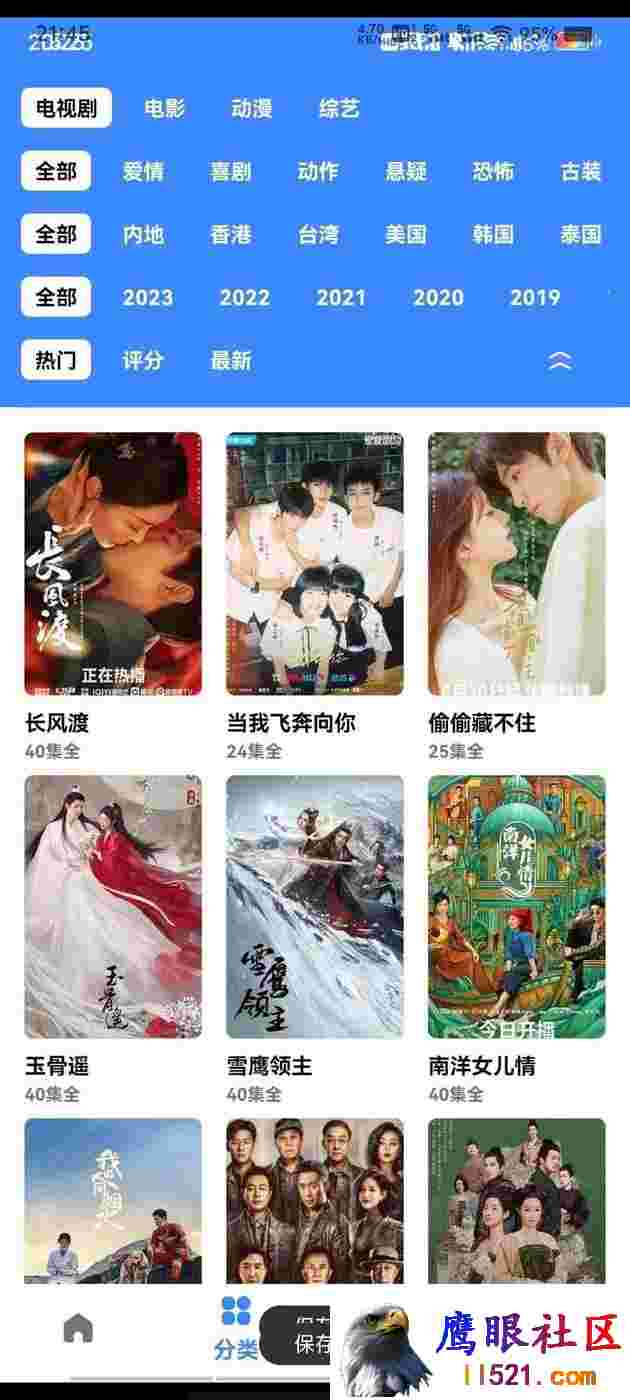Filter by 悬疑 genre
The width and height of the screenshot is (630, 1400).
coord(406,171)
